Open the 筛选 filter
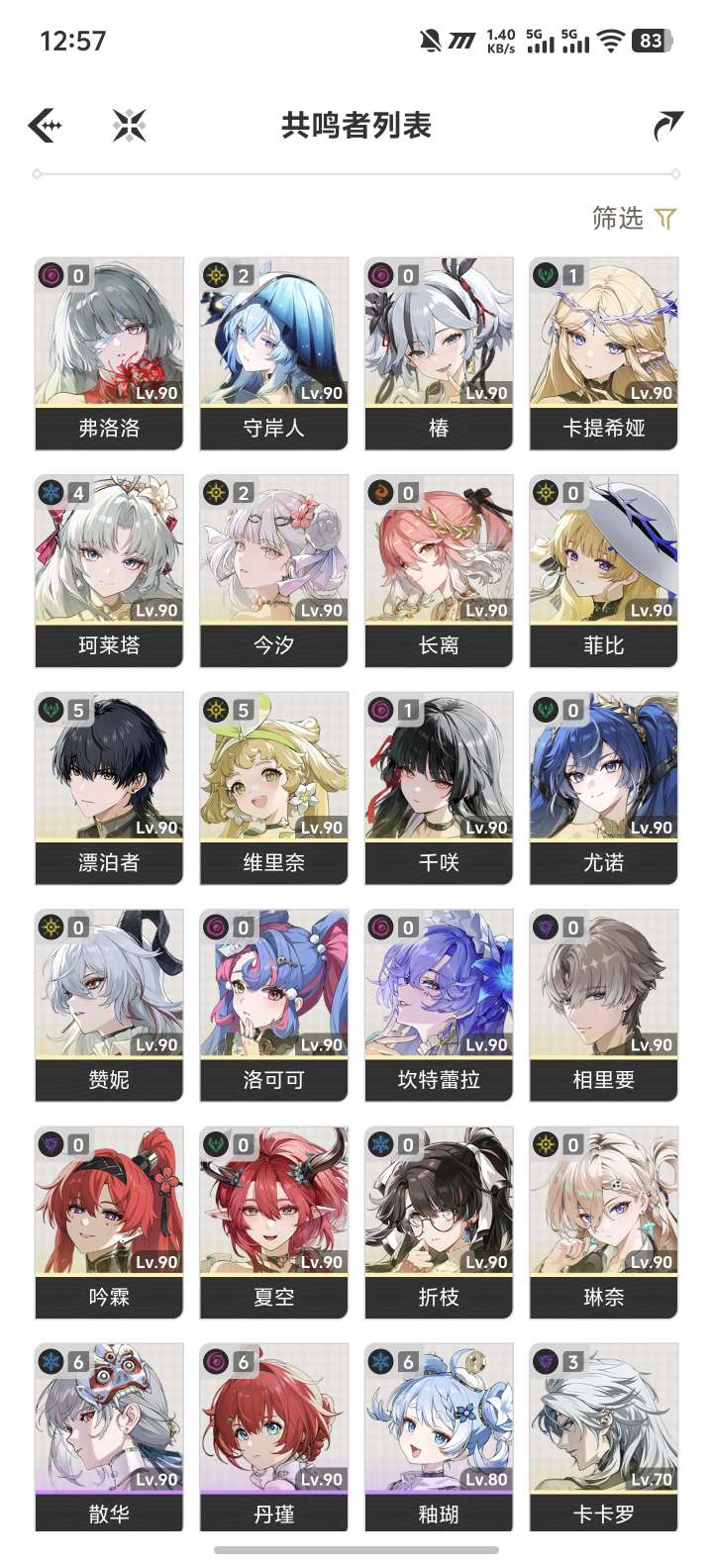713x1568 pixels. click(634, 218)
